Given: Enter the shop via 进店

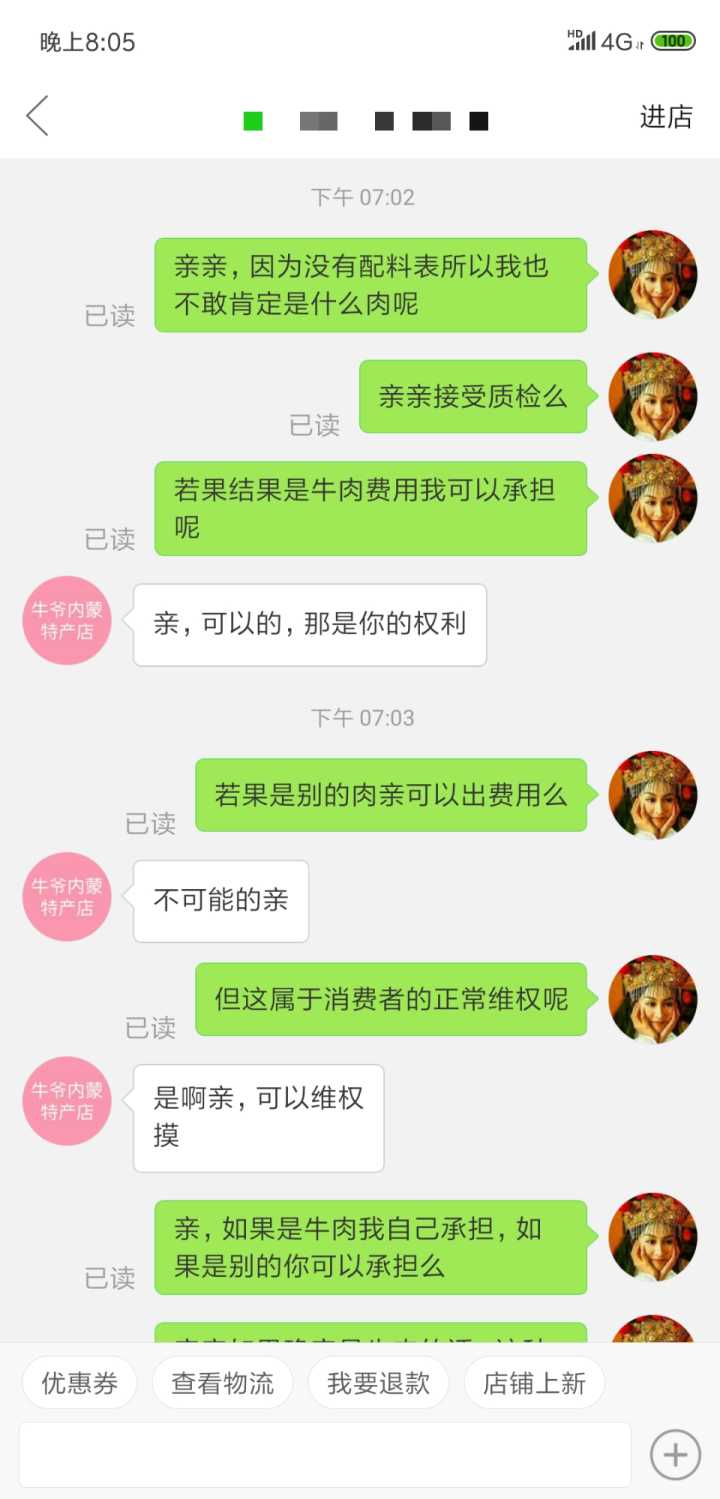Looking at the screenshot, I should [666, 117].
